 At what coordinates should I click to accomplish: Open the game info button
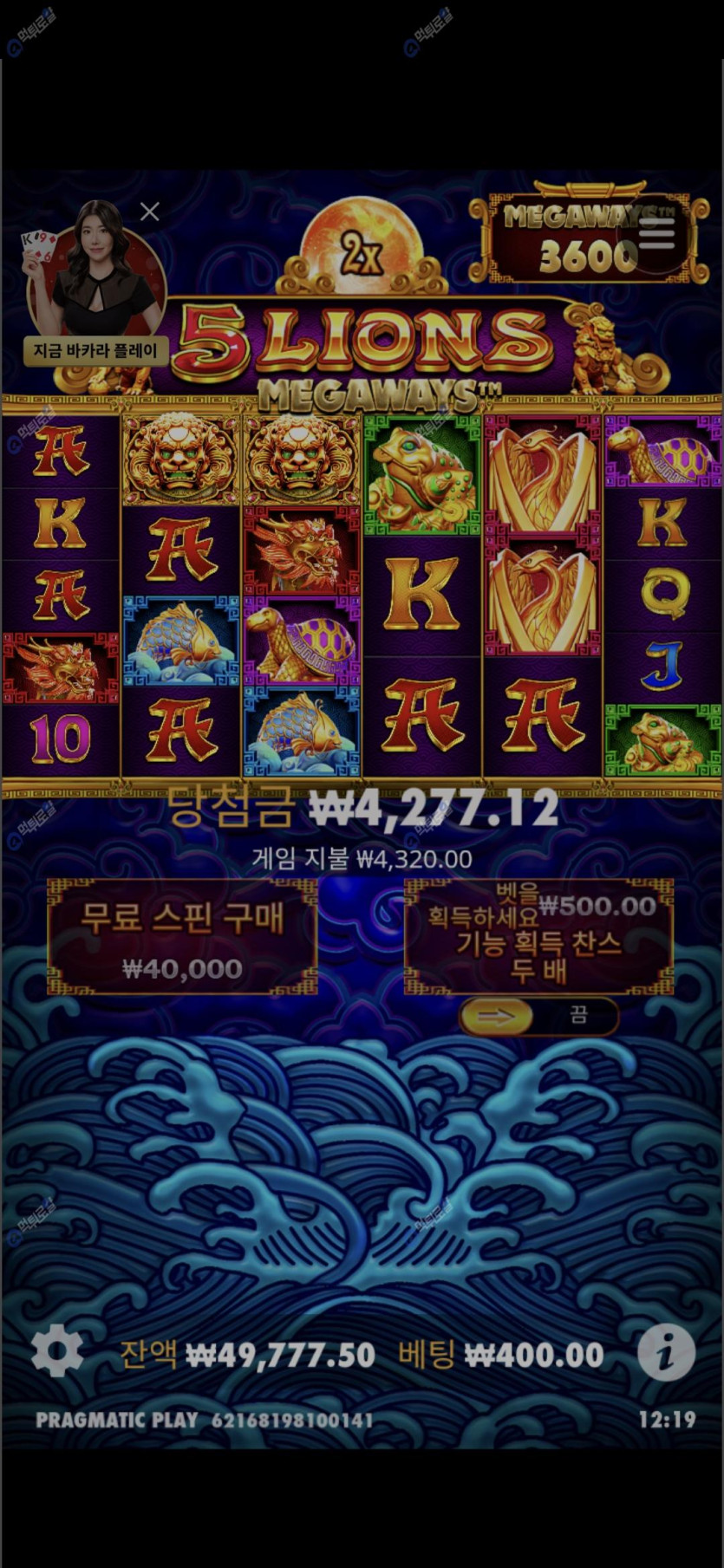click(666, 1351)
